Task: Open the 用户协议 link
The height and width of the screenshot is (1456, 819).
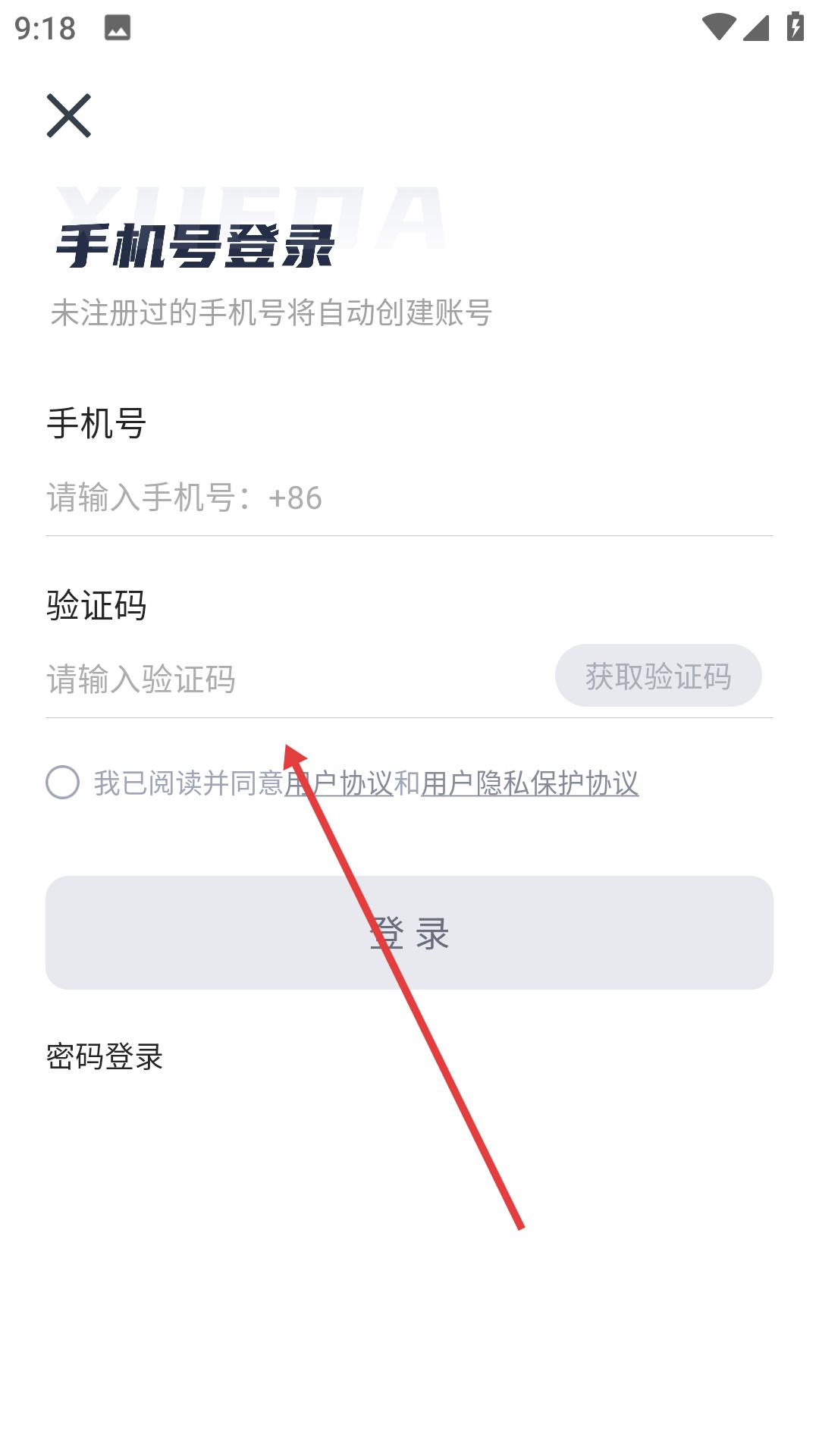Action: [339, 783]
